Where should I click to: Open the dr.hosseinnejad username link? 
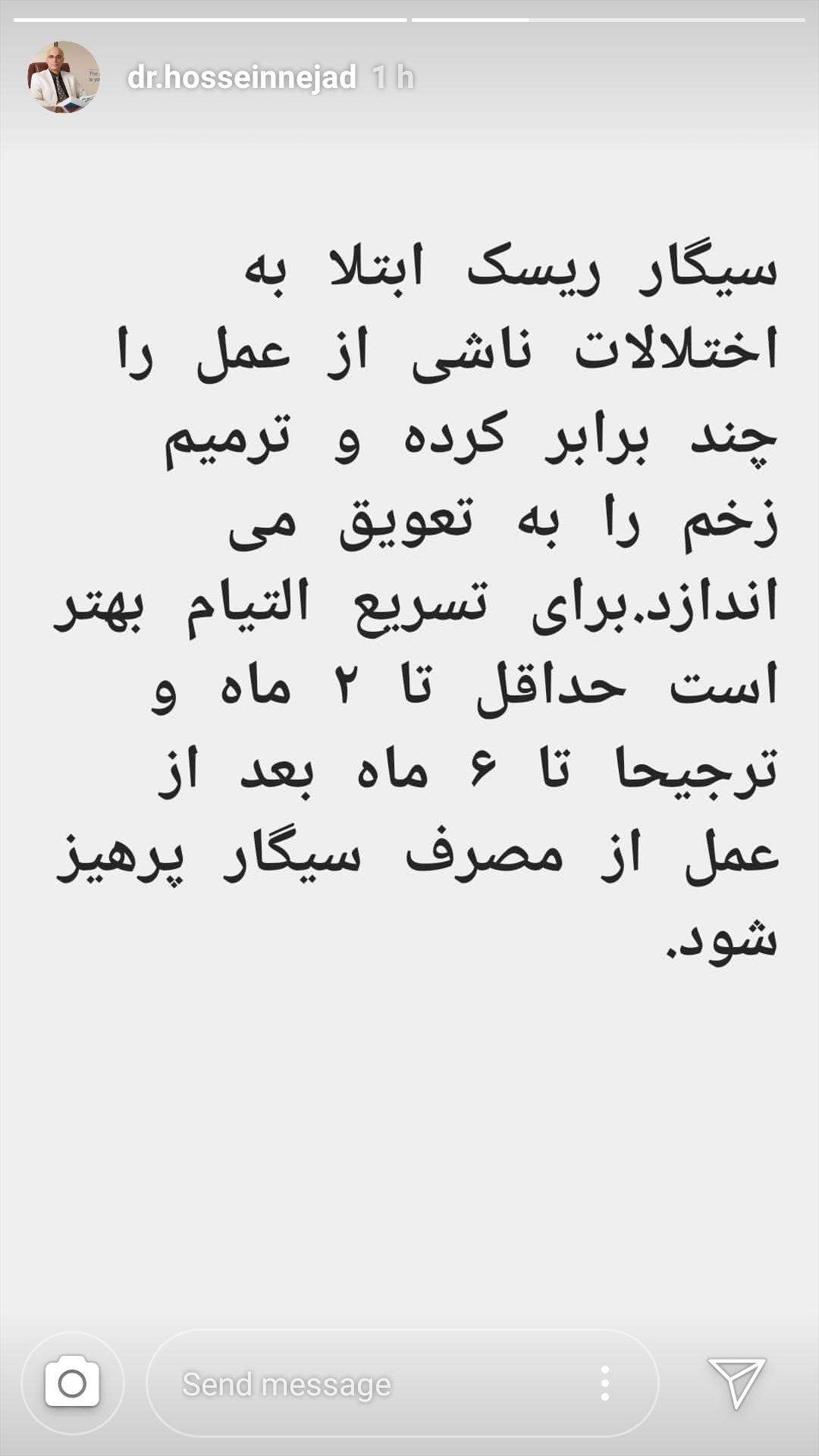coord(241,77)
